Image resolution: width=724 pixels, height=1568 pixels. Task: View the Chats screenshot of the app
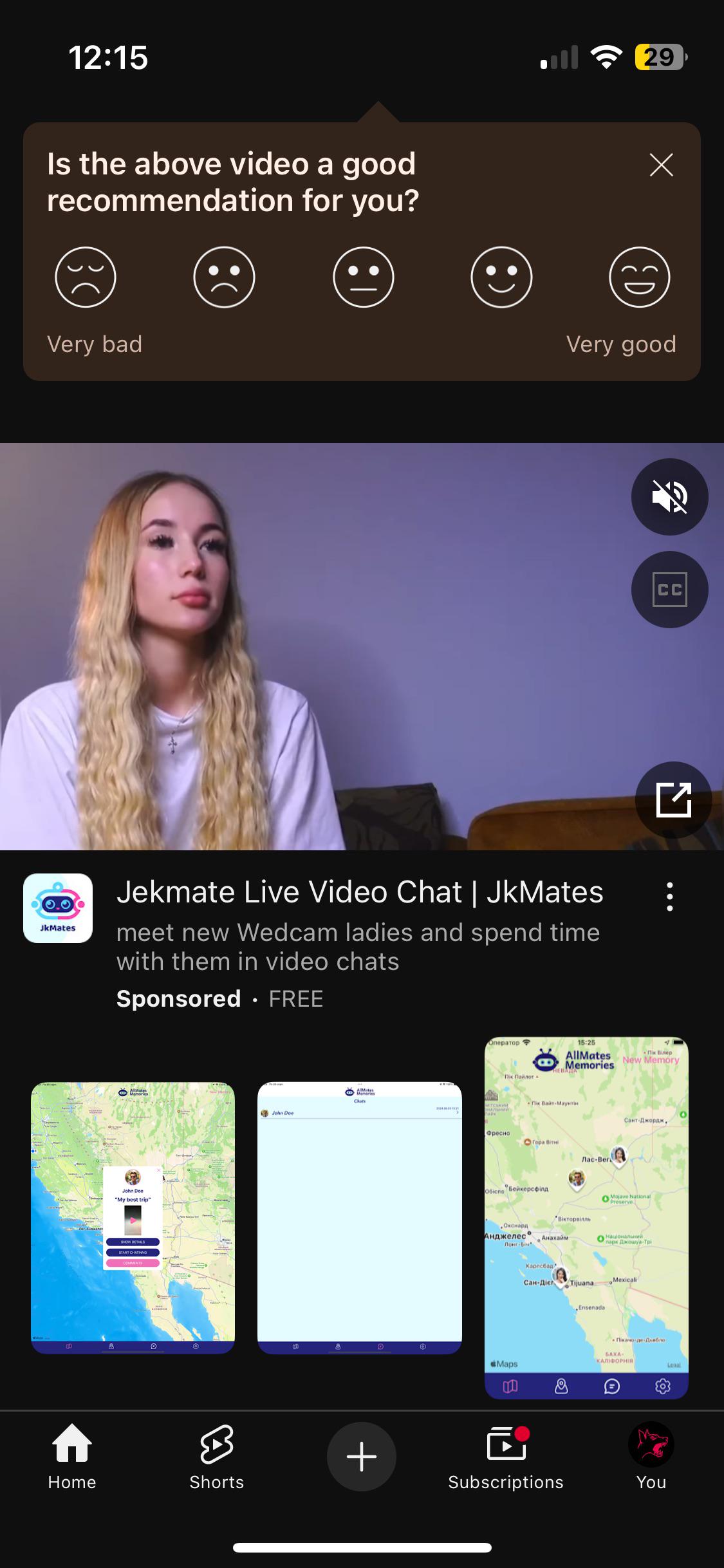[360, 1218]
